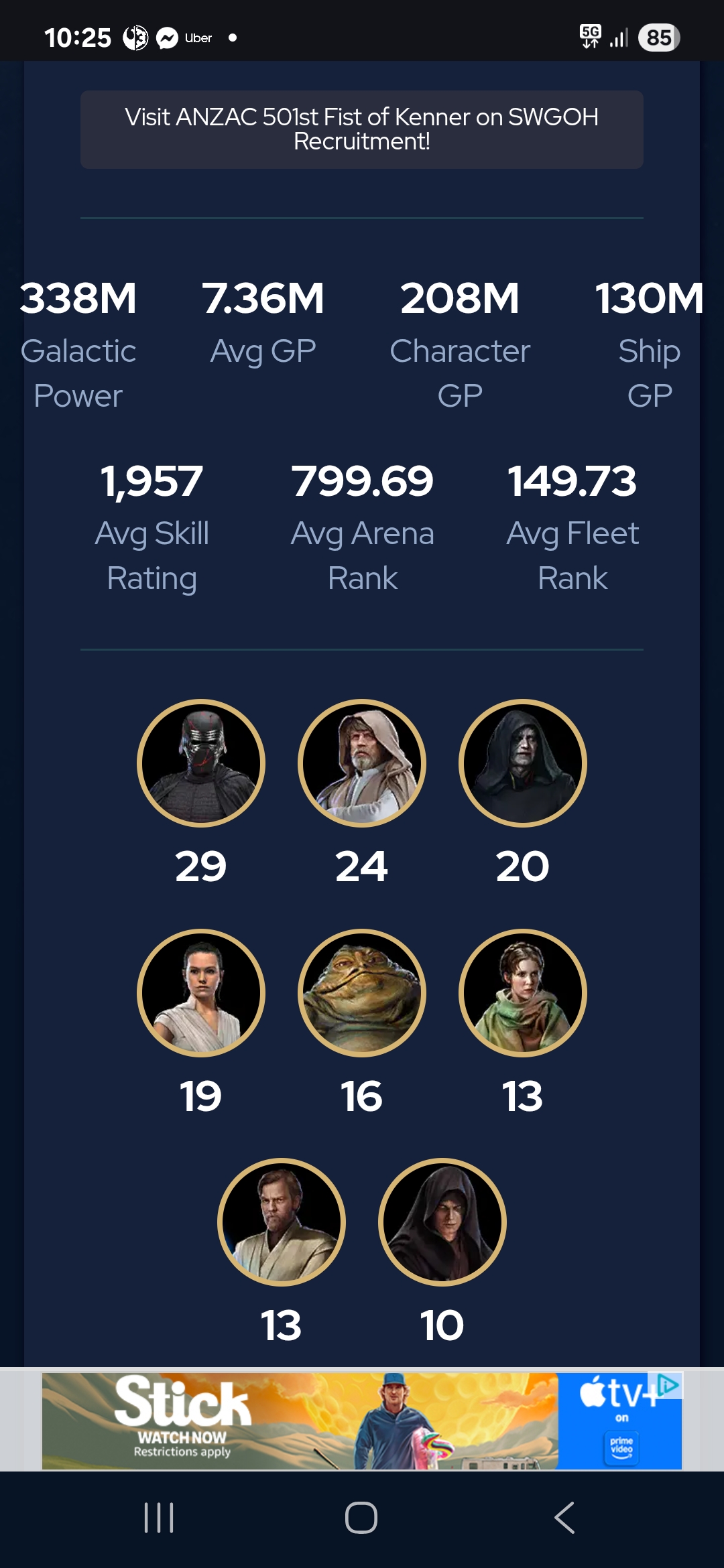Open the Rey character portrait
Image resolution: width=724 pixels, height=1568 pixels.
click(x=201, y=993)
